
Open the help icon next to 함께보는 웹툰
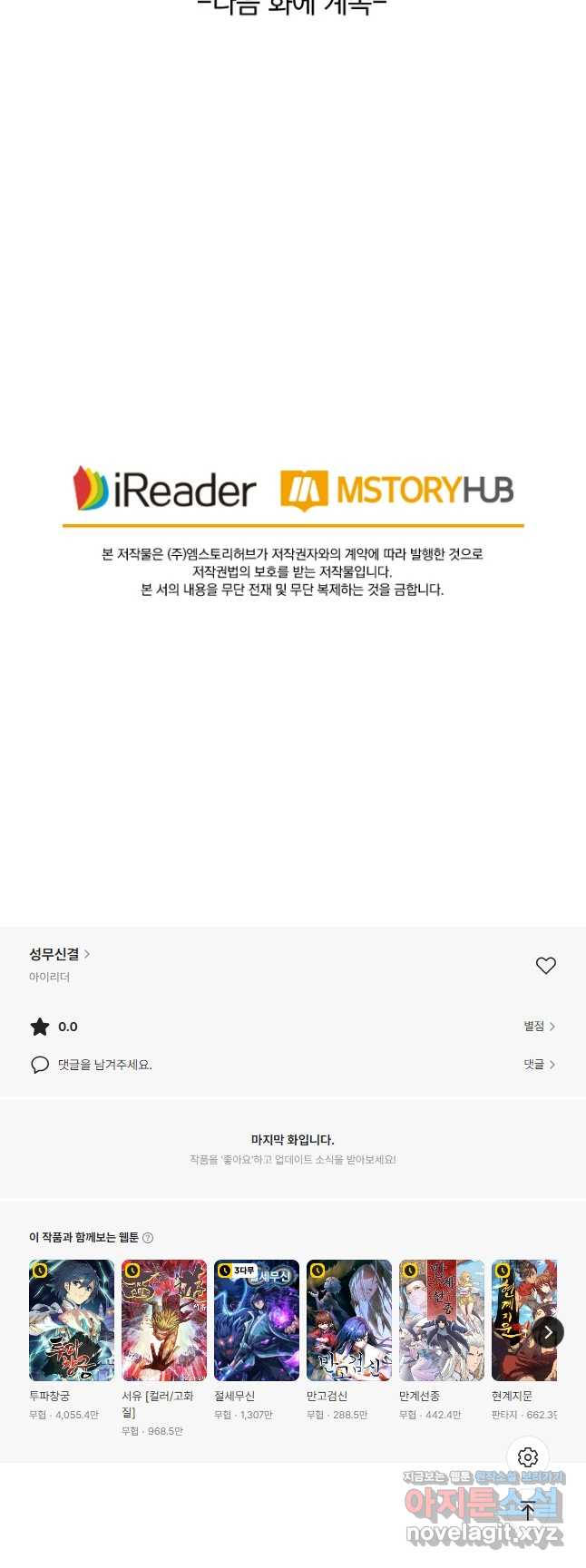click(x=148, y=1238)
